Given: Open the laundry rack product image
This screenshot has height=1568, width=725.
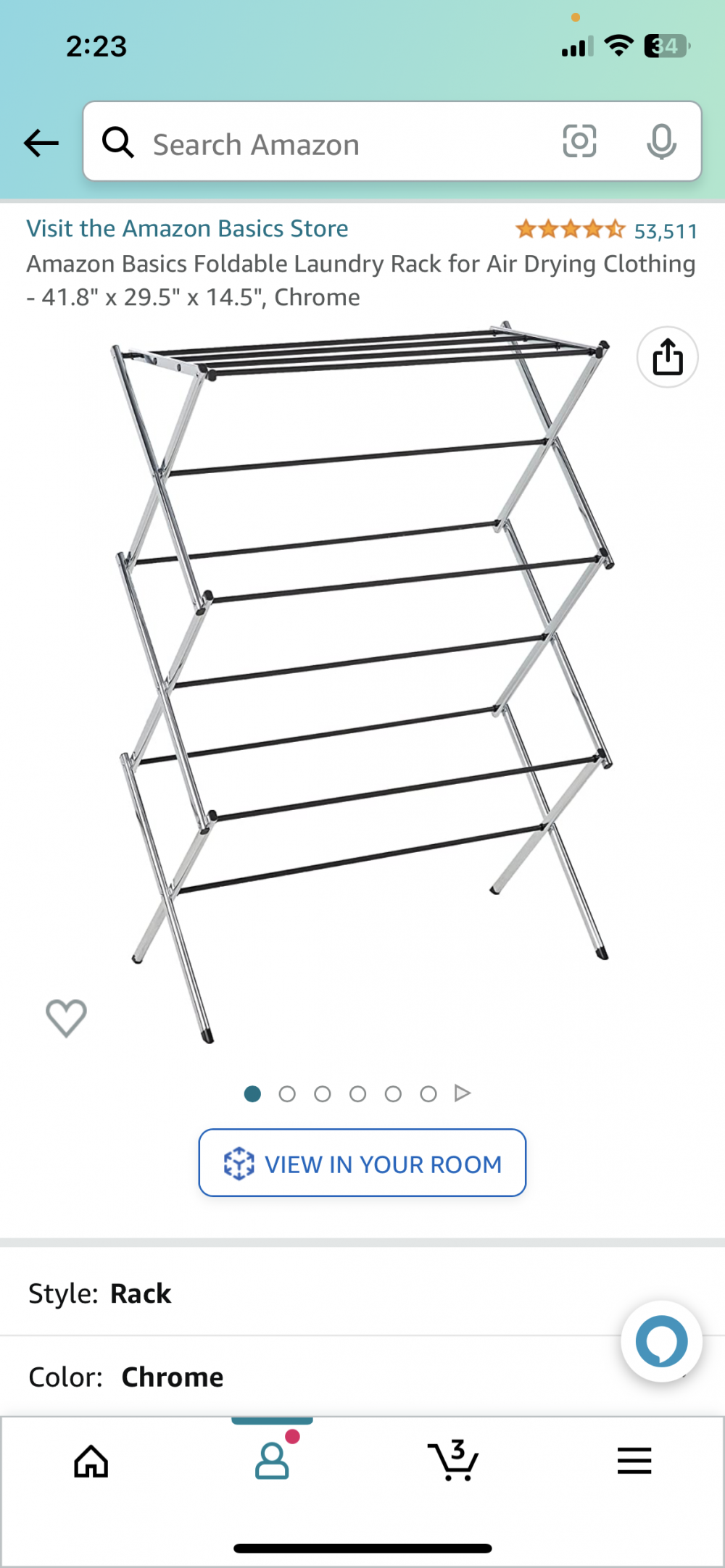Looking at the screenshot, I should 362,681.
